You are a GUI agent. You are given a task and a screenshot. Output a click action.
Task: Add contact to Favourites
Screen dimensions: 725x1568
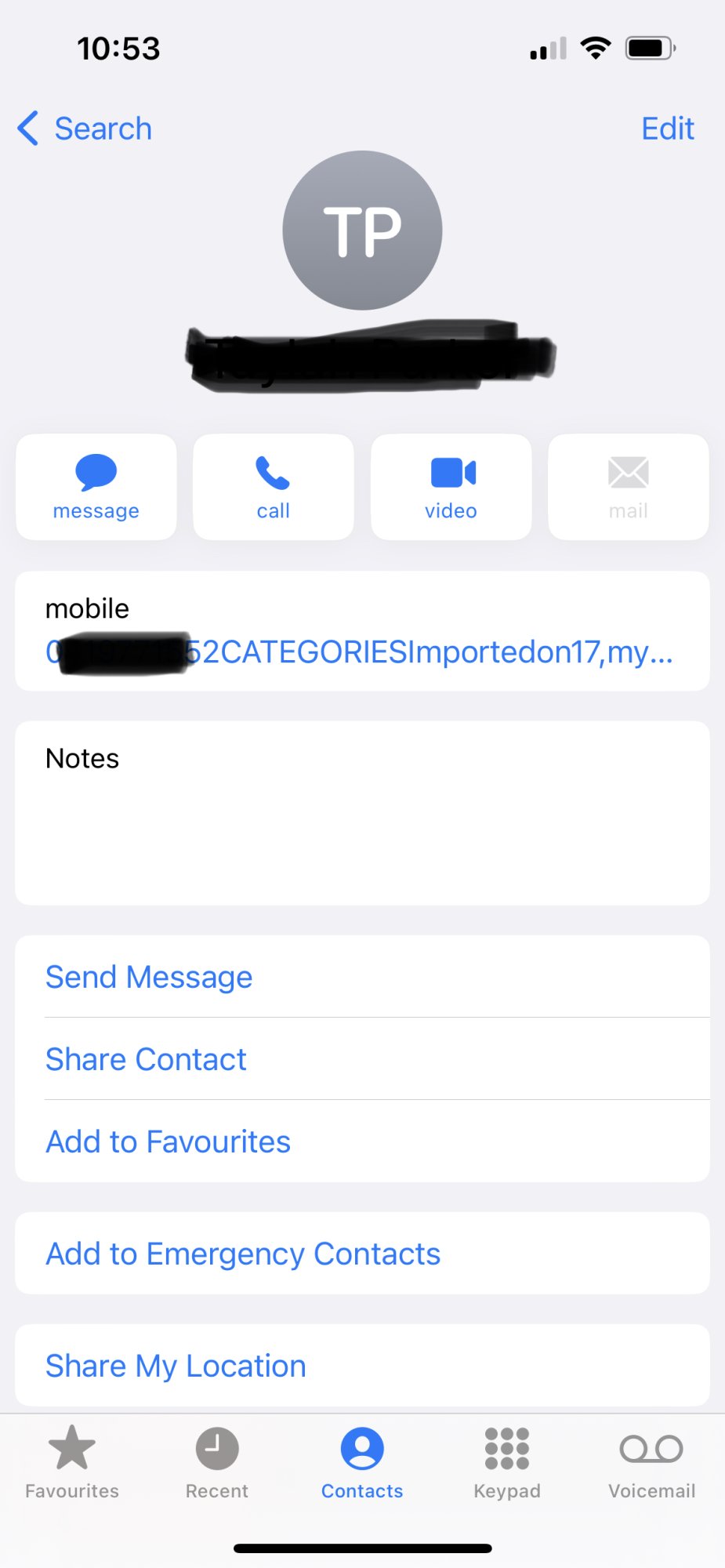coord(362,1142)
